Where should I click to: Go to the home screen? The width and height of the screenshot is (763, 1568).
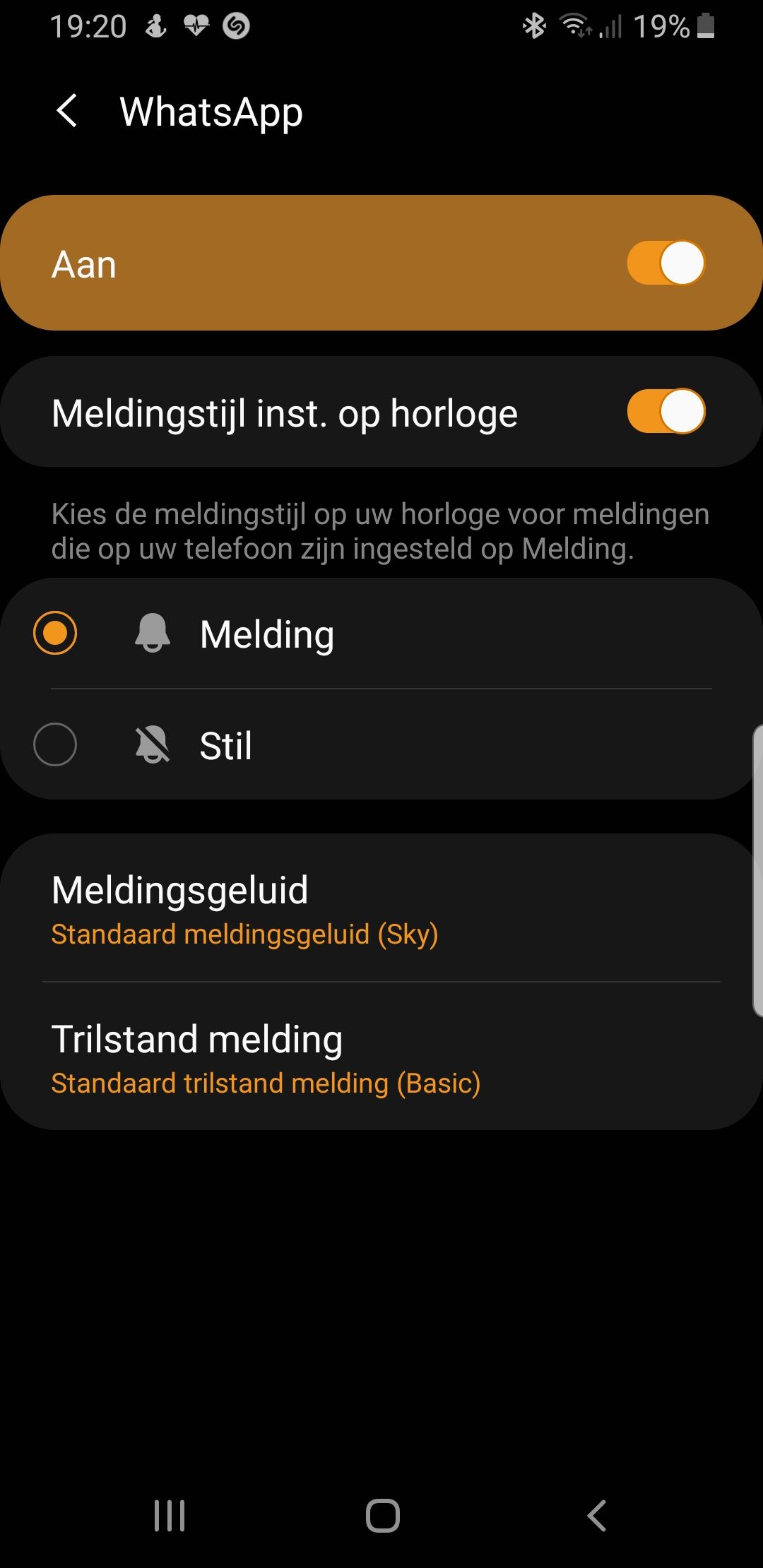pos(382,1516)
